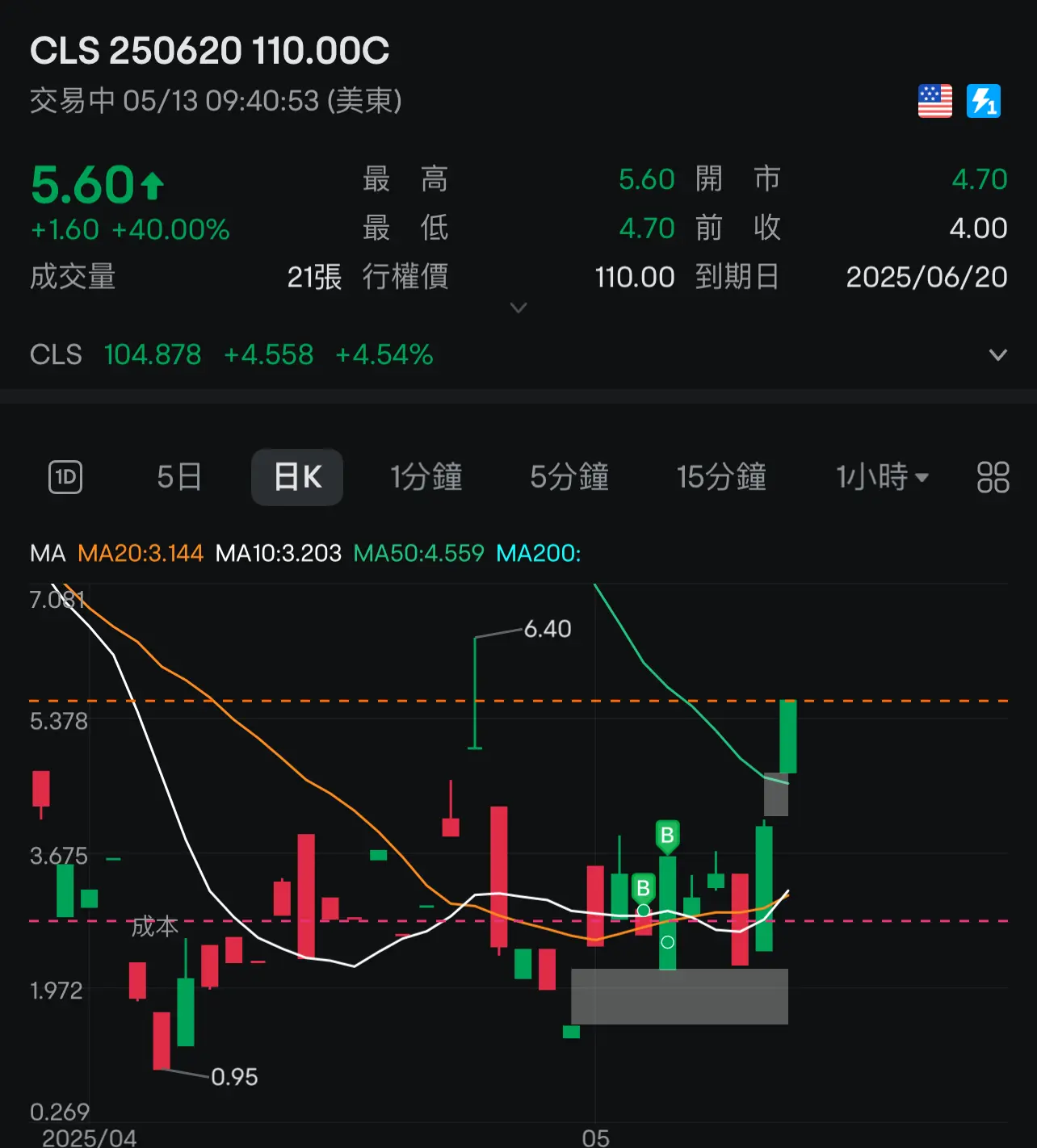Select the 日K chart tab
The image size is (1037, 1148).
[x=297, y=477]
